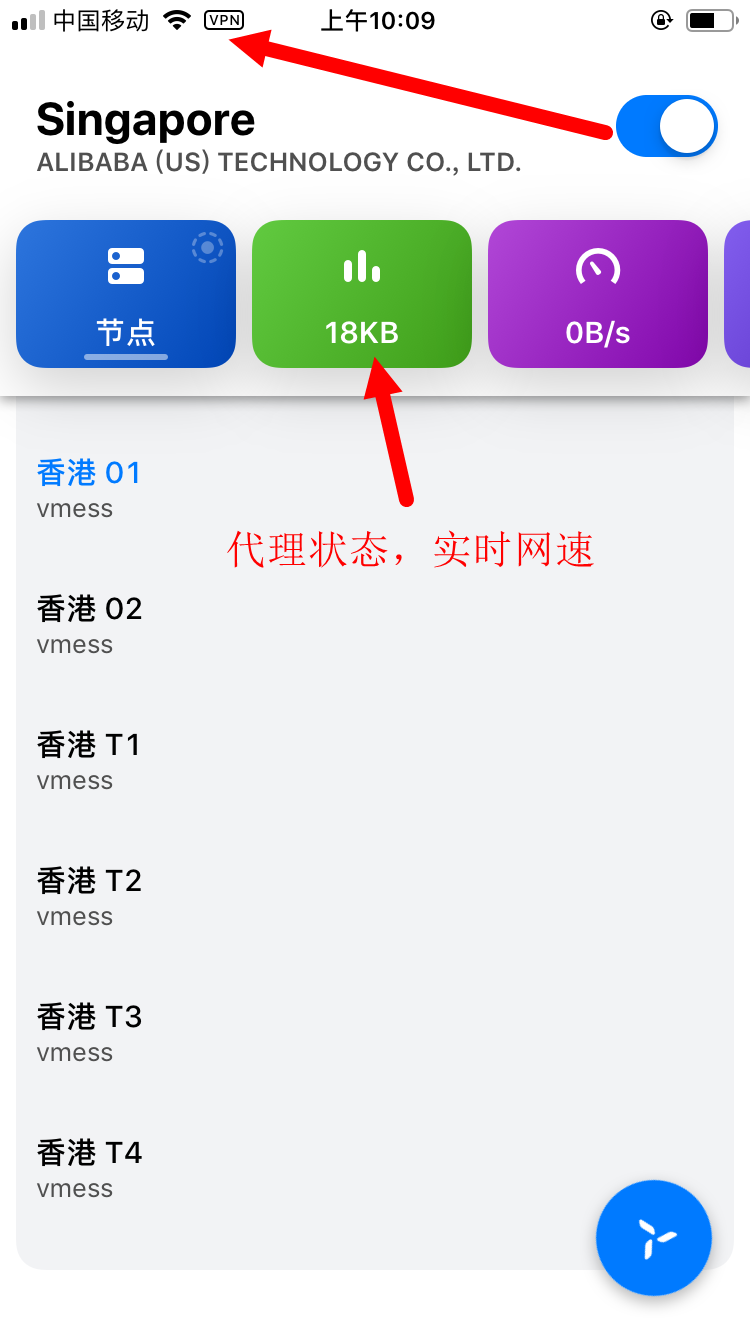Tap the blue fan floating button

coord(654,1238)
